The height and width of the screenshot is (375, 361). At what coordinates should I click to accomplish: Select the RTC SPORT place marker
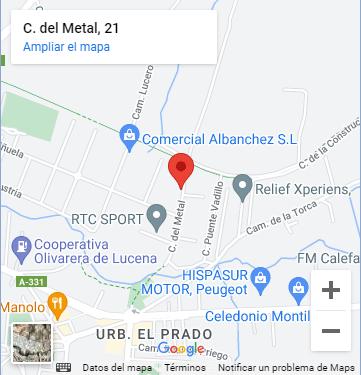(x=157, y=218)
